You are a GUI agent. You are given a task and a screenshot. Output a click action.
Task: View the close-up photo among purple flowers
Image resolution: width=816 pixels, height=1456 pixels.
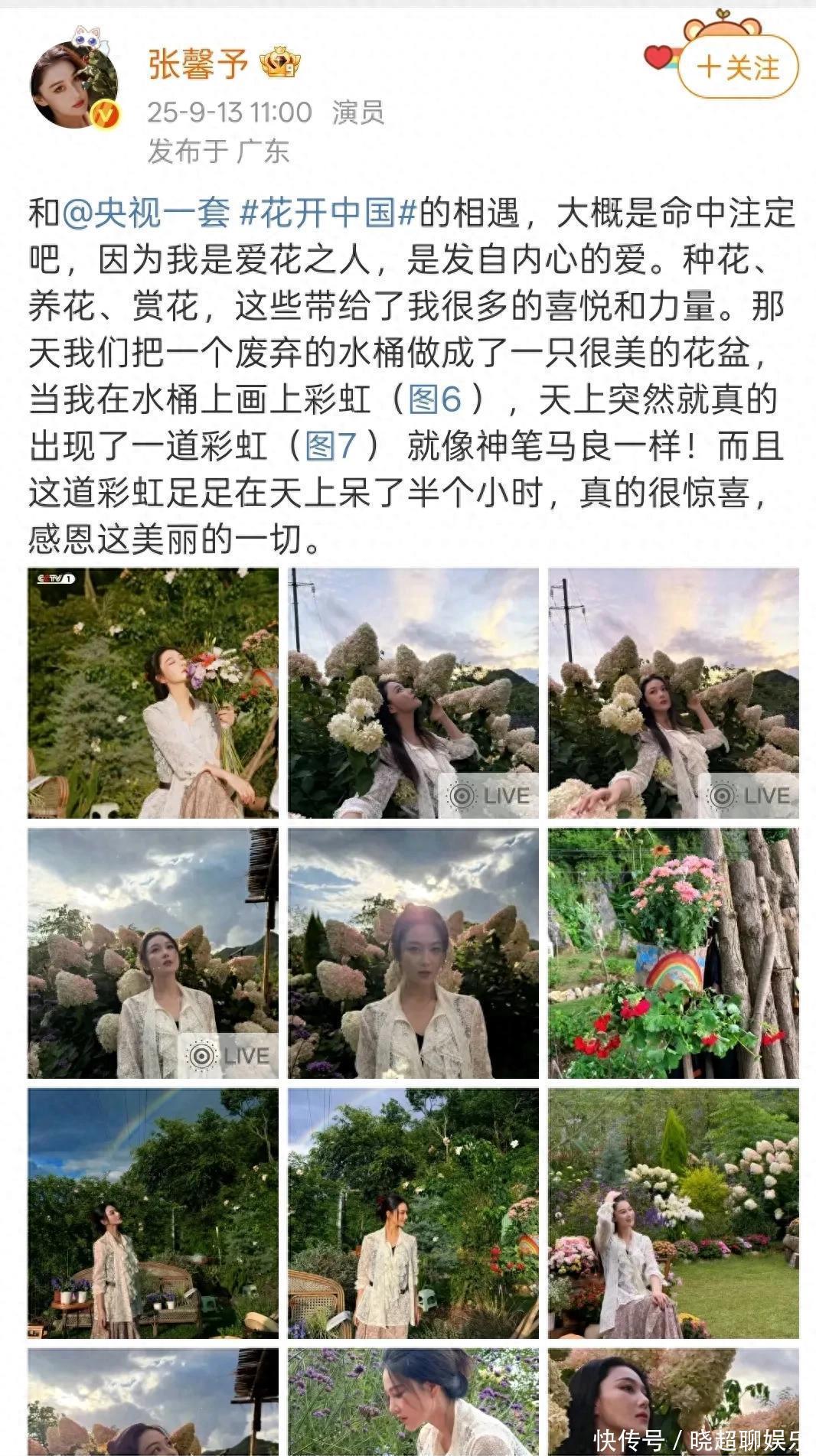click(413, 1402)
